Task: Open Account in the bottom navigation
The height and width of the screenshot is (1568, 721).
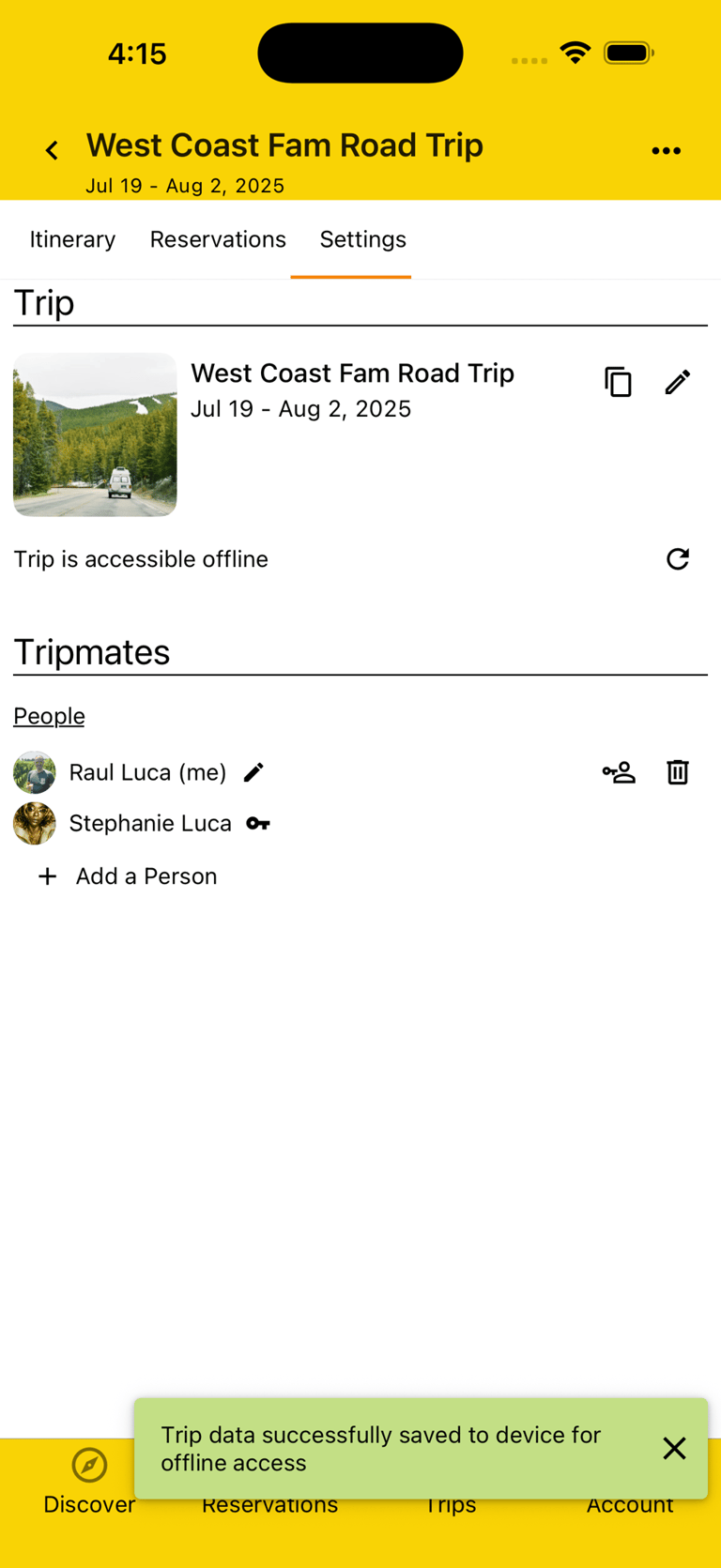Action: 630,1504
